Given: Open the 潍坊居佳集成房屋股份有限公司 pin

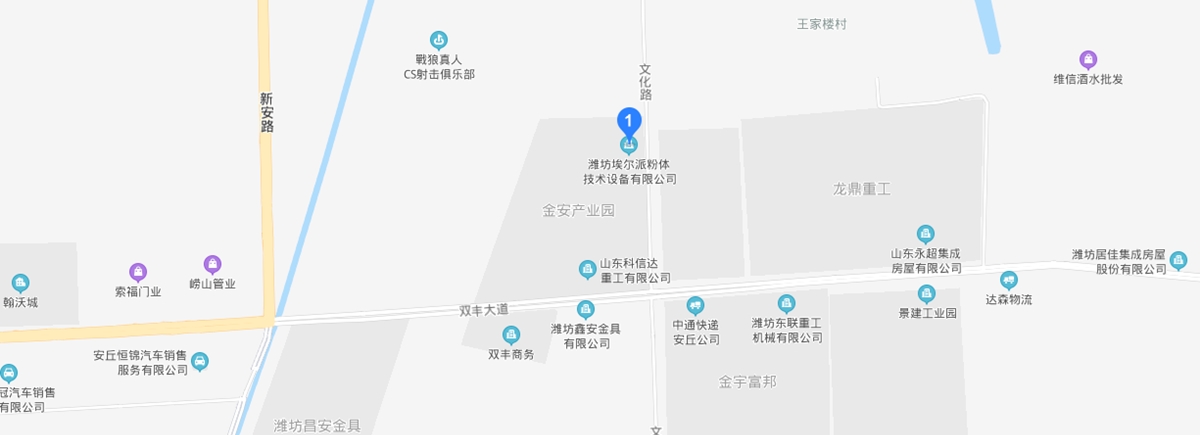Looking at the screenshot, I should point(1179,261).
